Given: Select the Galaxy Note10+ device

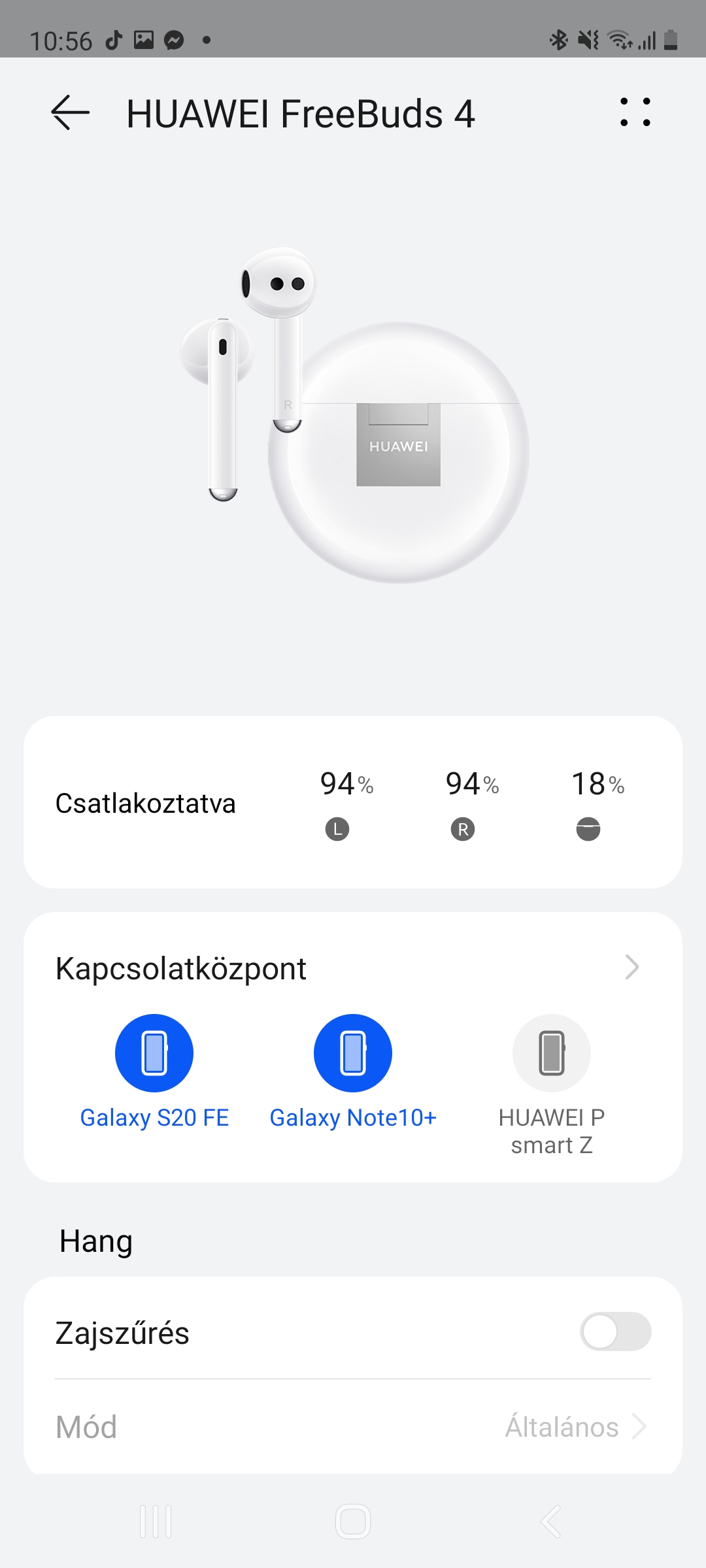Looking at the screenshot, I should (x=353, y=1053).
